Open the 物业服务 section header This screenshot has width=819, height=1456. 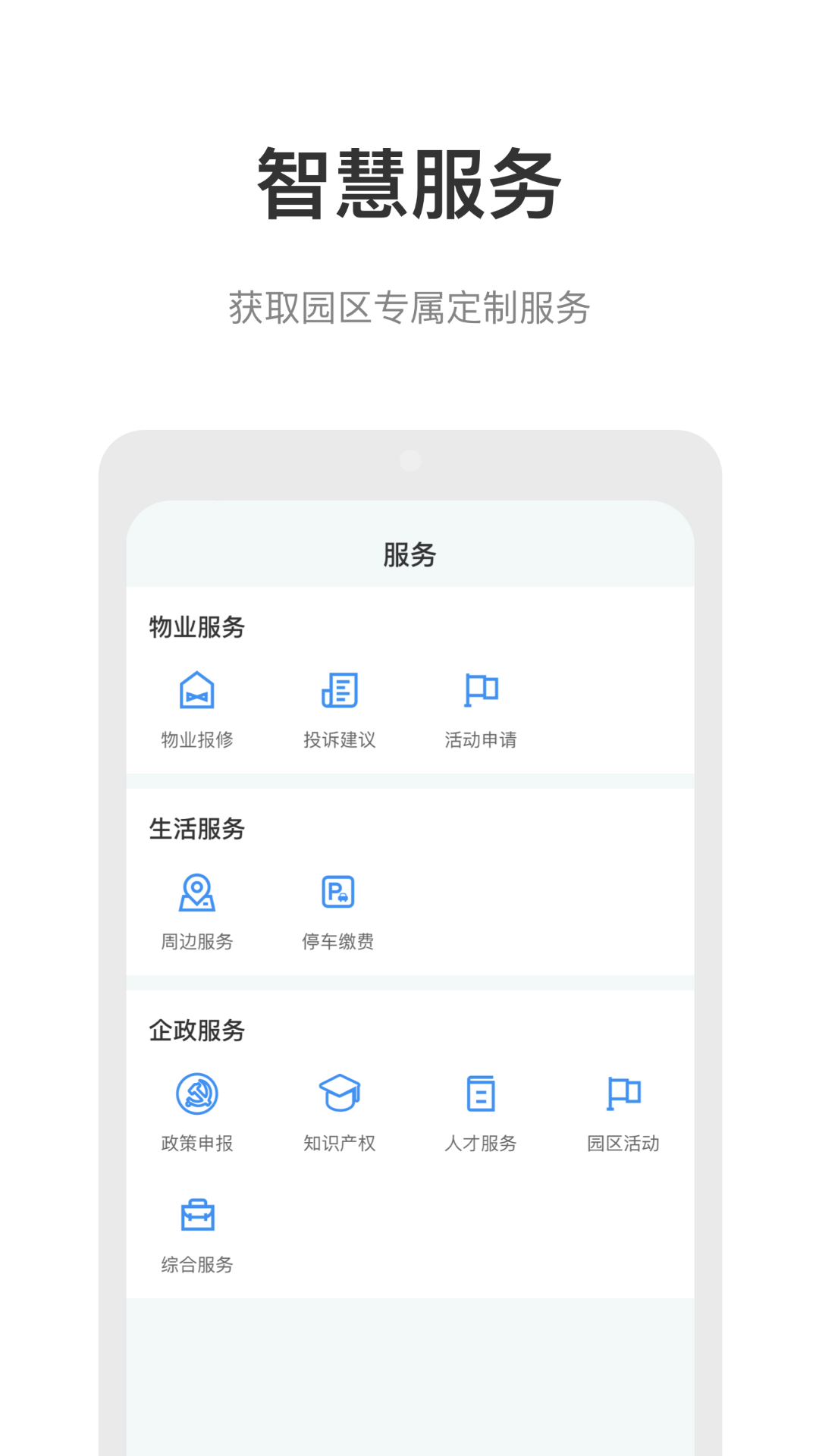click(x=198, y=628)
